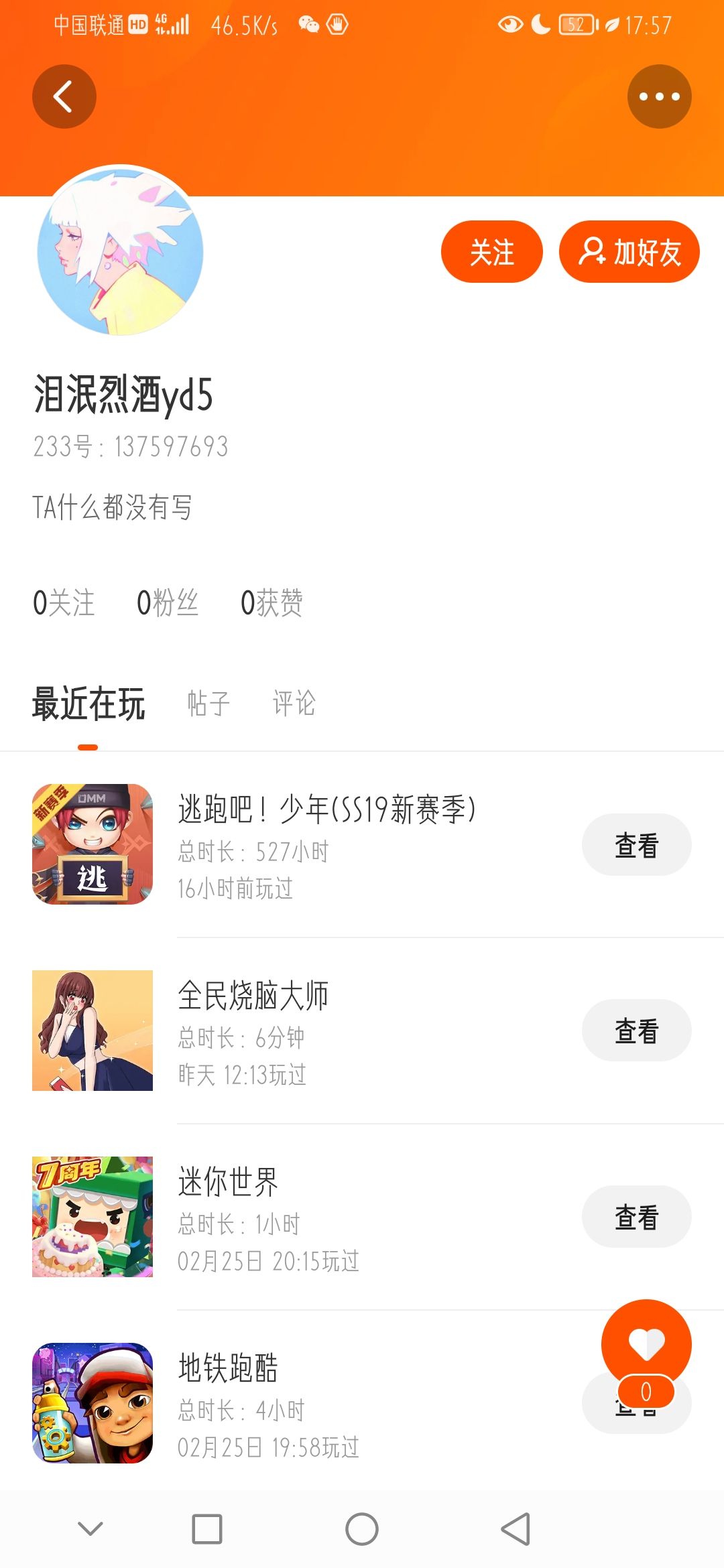Open the 迷你世界 game icon
Image resolution: width=724 pixels, height=1568 pixels.
(x=93, y=1217)
